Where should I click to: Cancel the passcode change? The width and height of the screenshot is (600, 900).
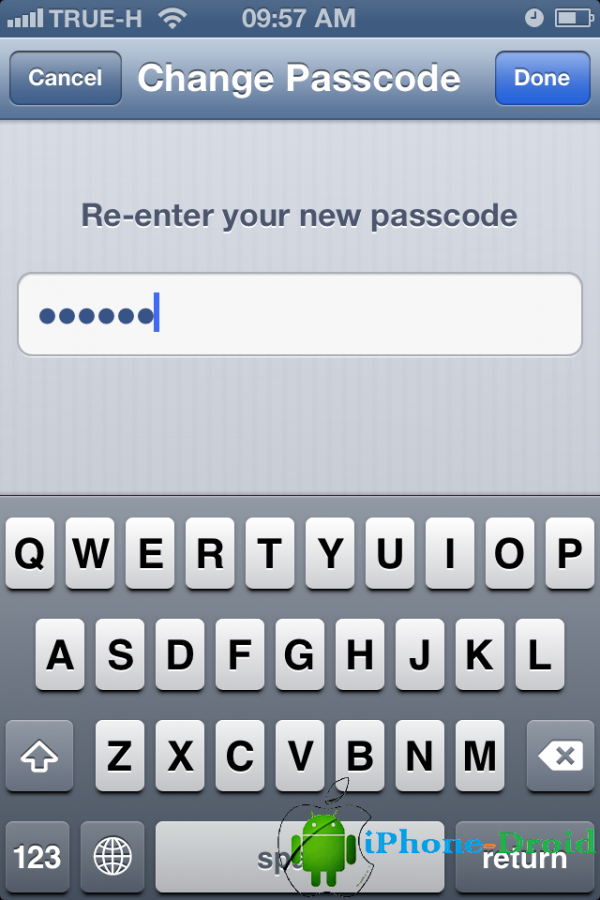click(65, 78)
